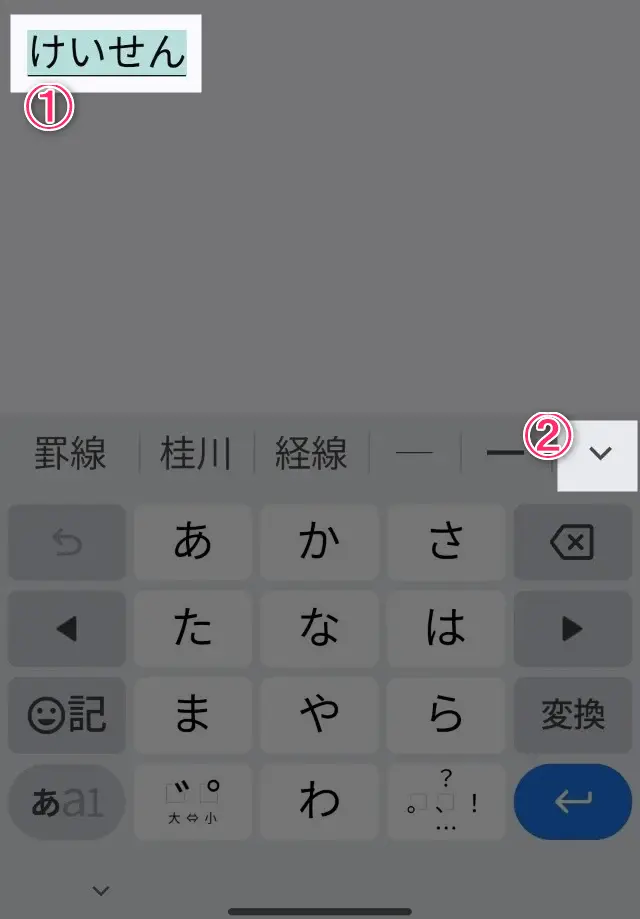Tap the や key

pos(320,715)
